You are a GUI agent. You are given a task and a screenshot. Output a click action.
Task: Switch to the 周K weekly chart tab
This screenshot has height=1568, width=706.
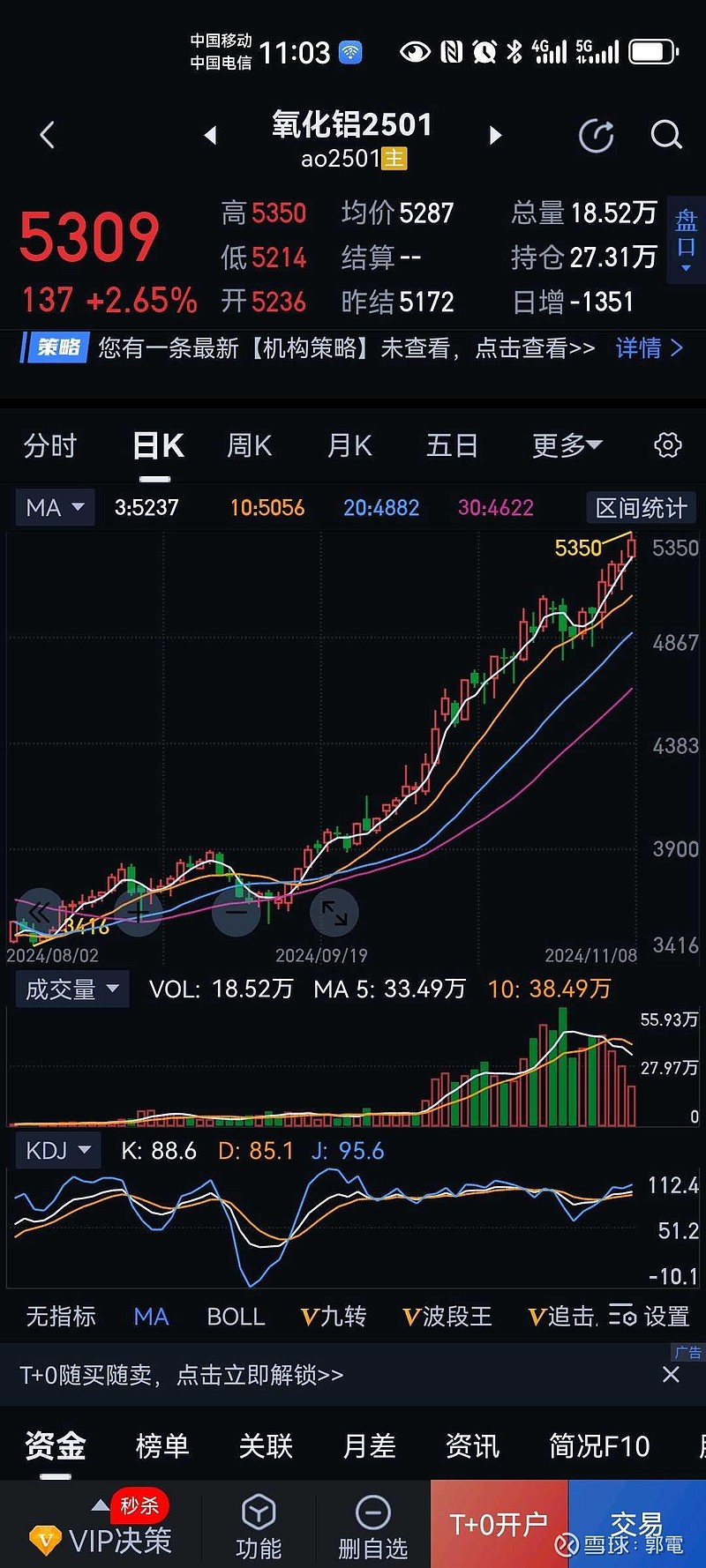[250, 445]
